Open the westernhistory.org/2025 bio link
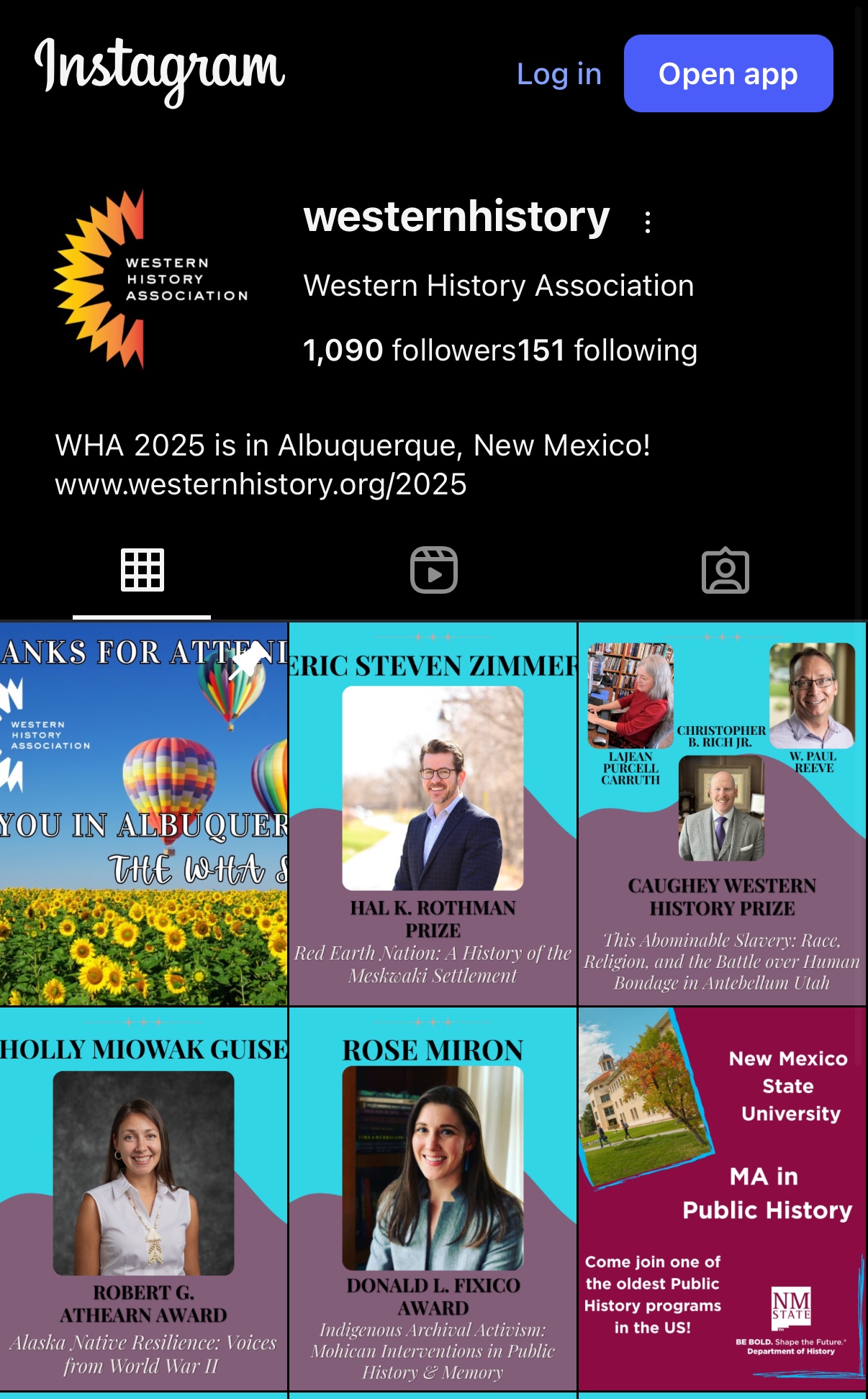 (x=261, y=484)
